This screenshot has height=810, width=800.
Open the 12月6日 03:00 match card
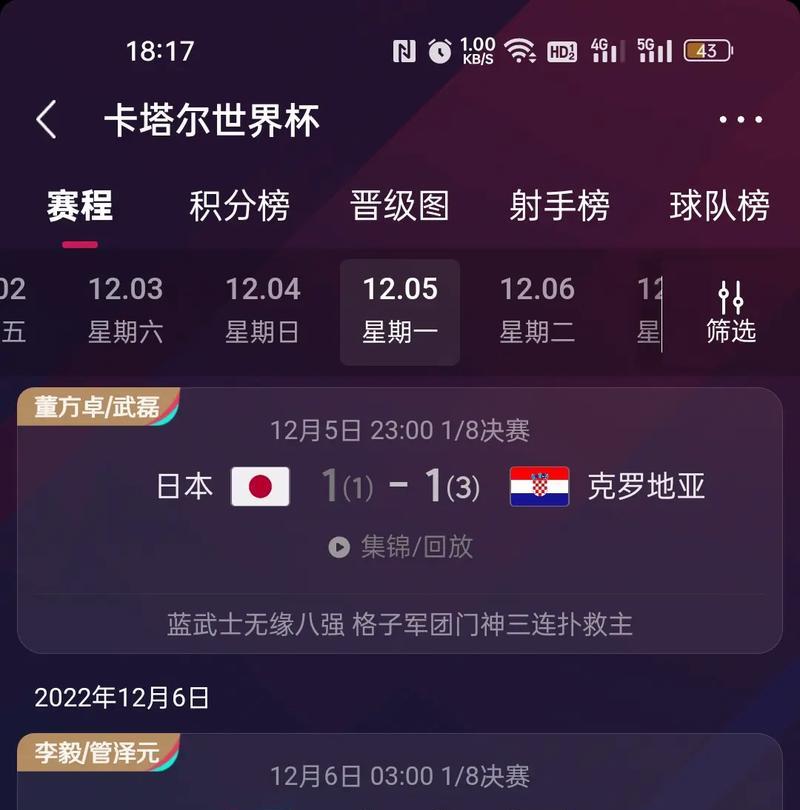400,777
